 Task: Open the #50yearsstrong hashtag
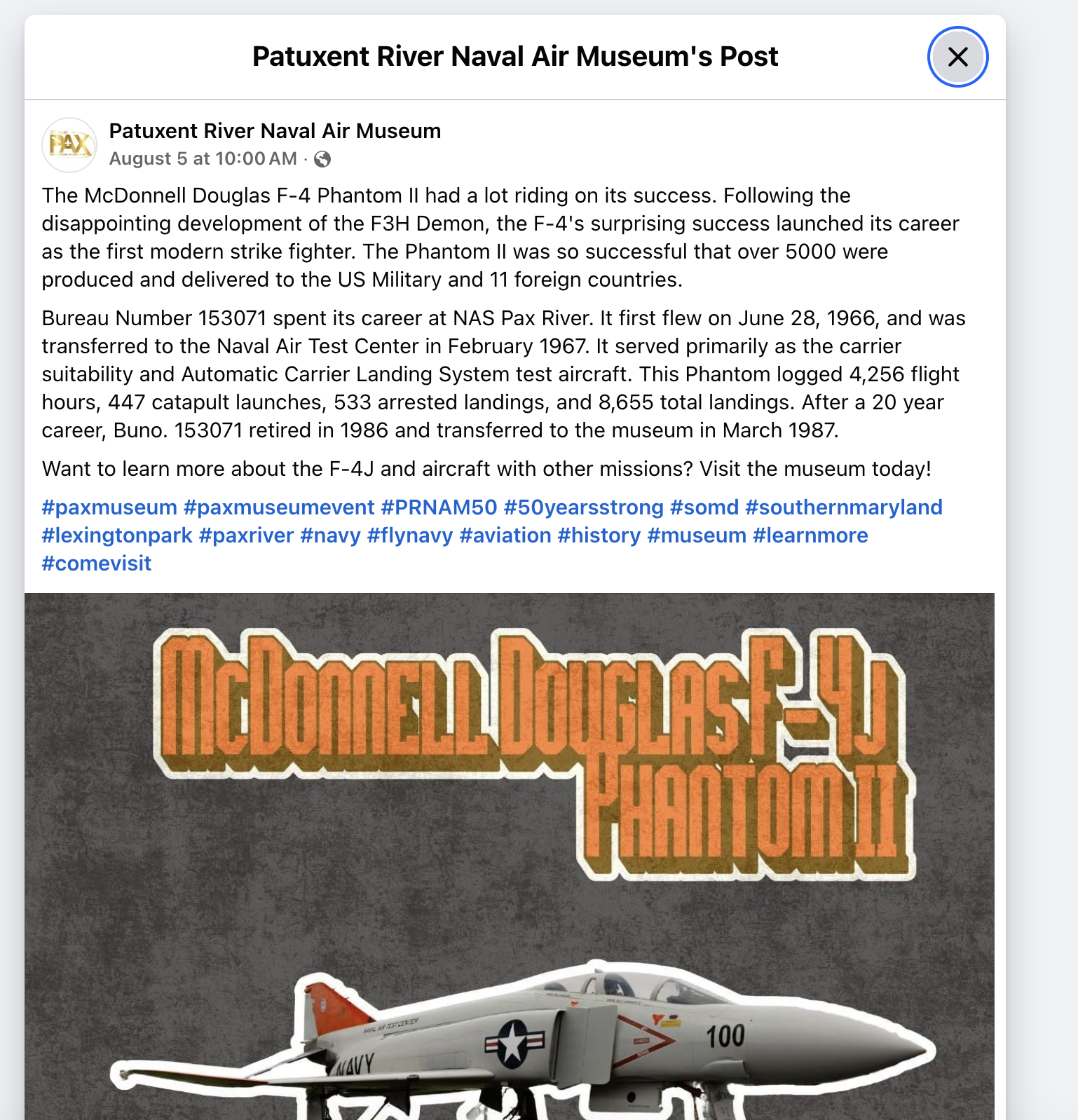coord(584,507)
